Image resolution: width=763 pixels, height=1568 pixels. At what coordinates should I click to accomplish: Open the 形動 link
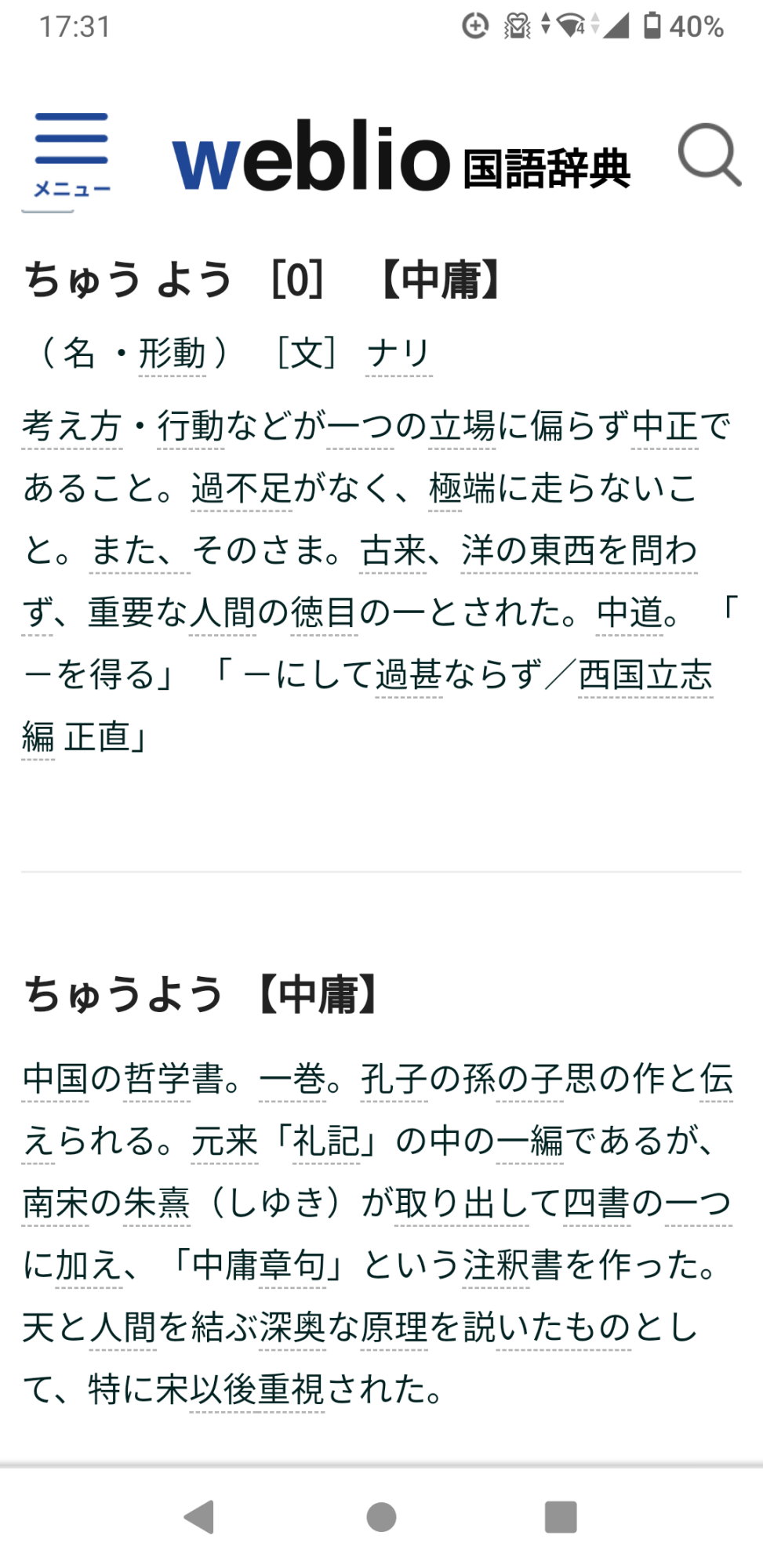(x=172, y=354)
